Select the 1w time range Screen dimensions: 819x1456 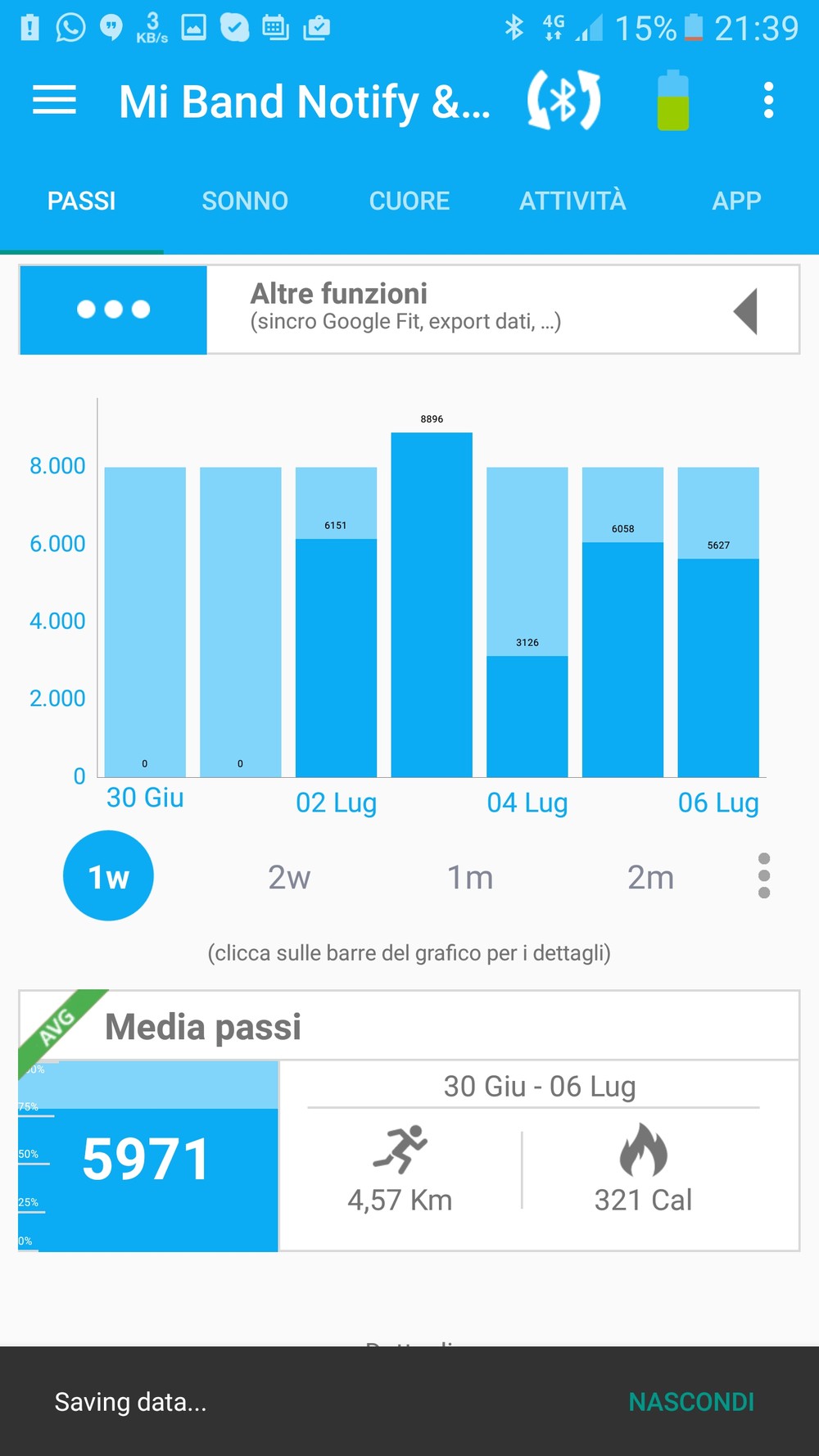[x=108, y=875]
